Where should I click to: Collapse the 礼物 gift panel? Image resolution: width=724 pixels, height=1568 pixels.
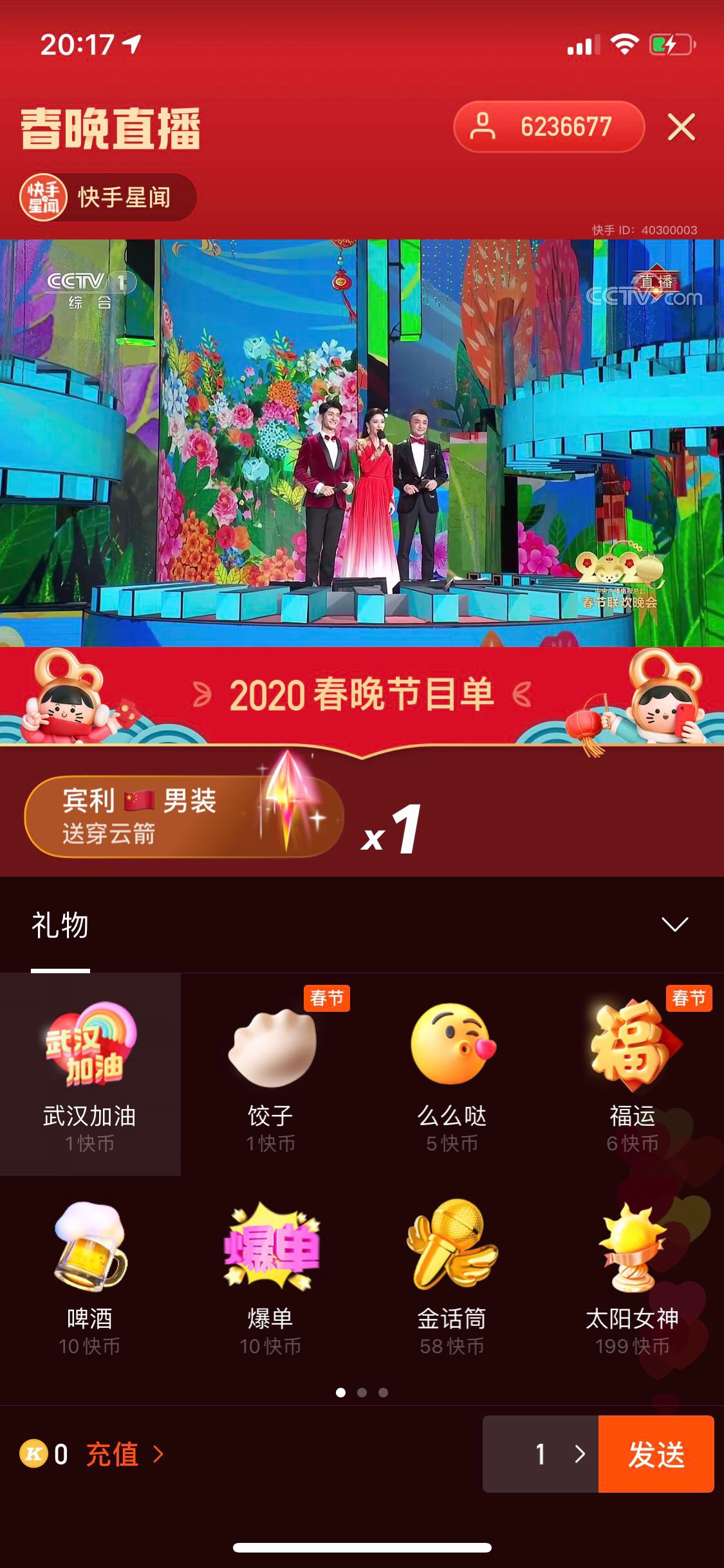pyautogui.click(x=674, y=924)
